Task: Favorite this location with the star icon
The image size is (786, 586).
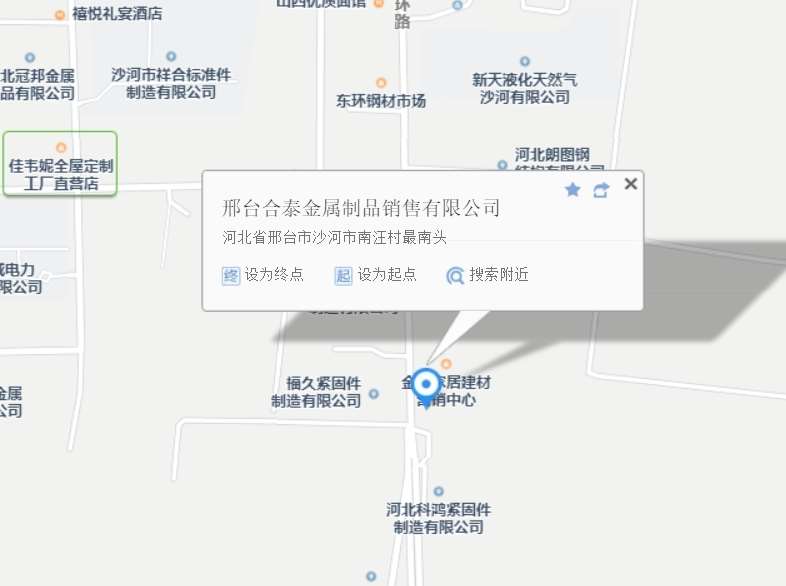Action: coord(573,189)
